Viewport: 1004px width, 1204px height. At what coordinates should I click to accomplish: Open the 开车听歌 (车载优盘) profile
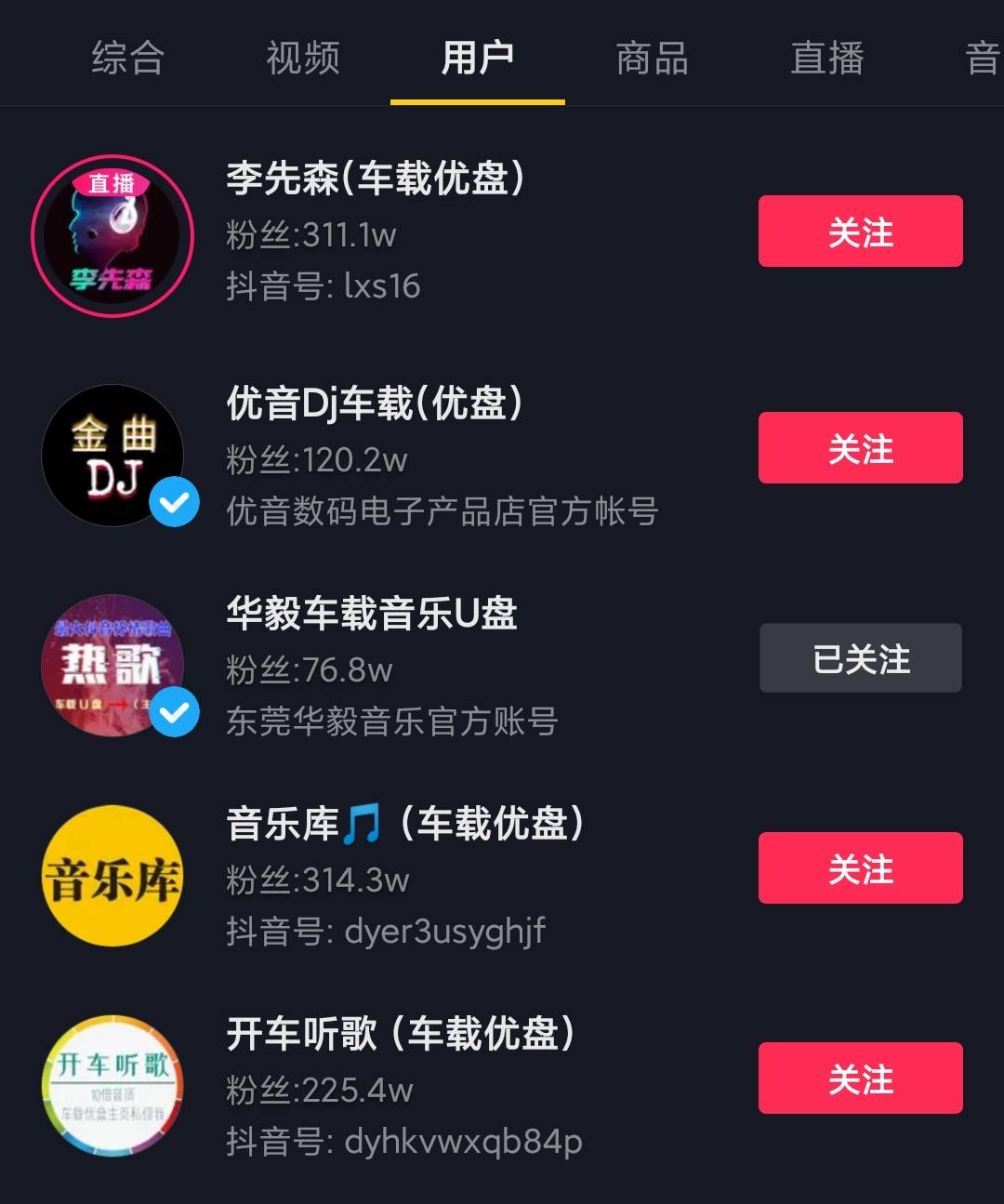(401, 1034)
